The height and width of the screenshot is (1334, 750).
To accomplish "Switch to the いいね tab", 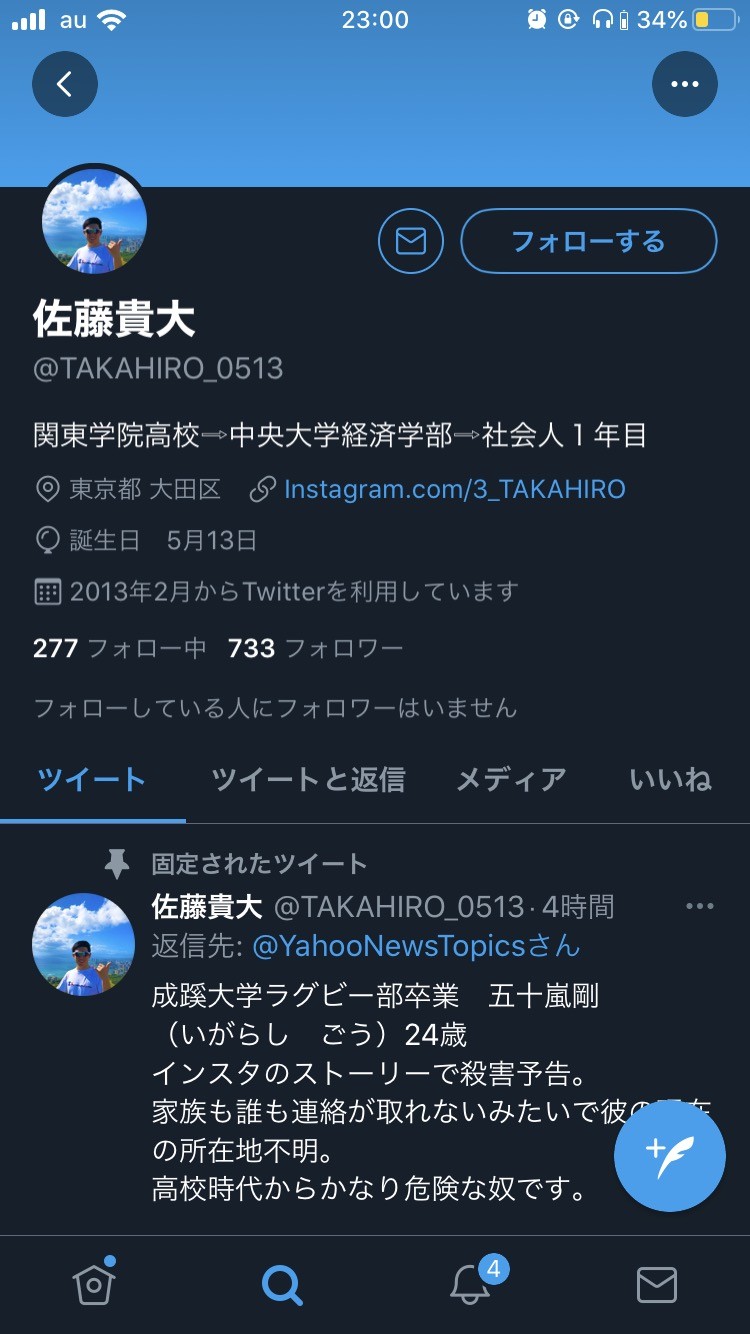I will (670, 780).
